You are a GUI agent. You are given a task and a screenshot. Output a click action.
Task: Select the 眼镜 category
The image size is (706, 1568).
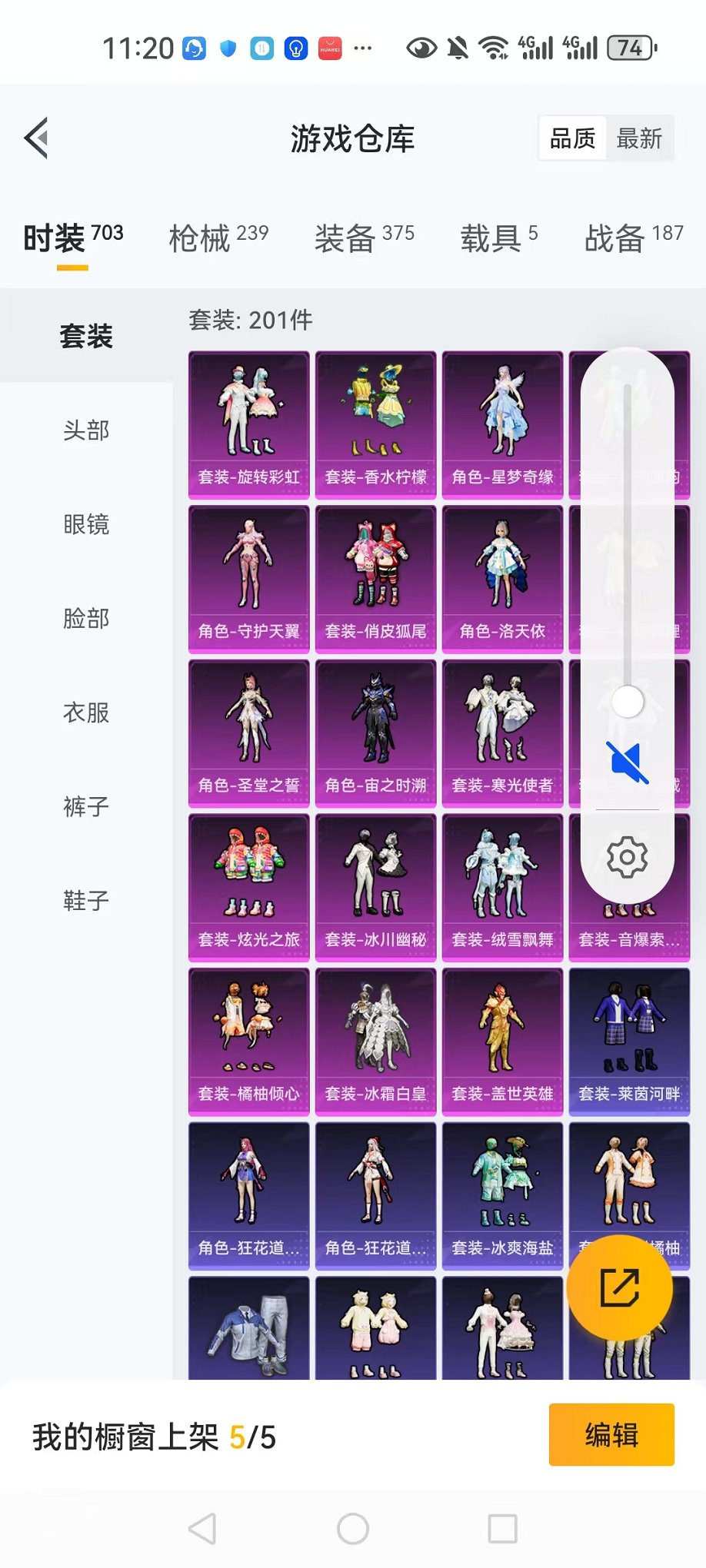click(x=86, y=525)
